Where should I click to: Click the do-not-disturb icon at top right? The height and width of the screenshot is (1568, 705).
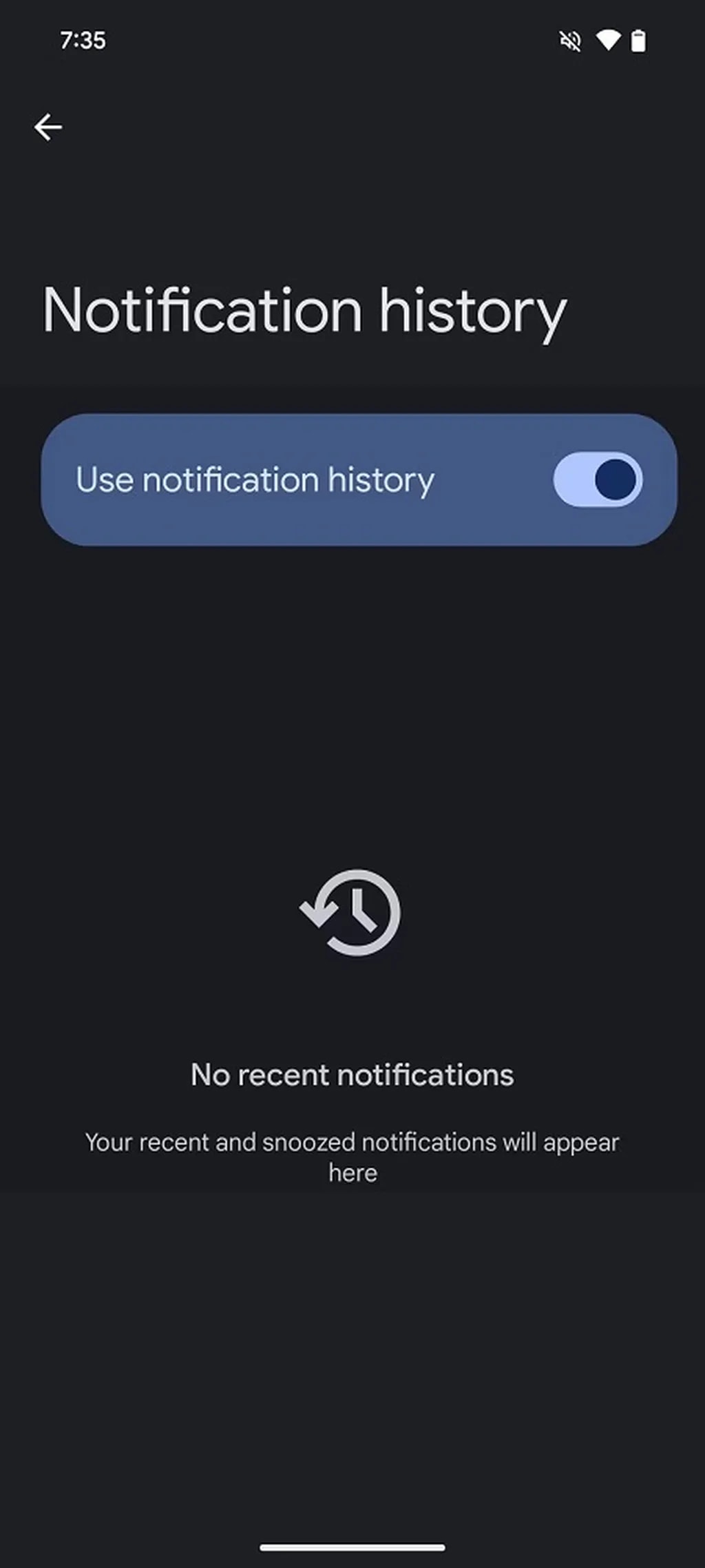coord(571,41)
